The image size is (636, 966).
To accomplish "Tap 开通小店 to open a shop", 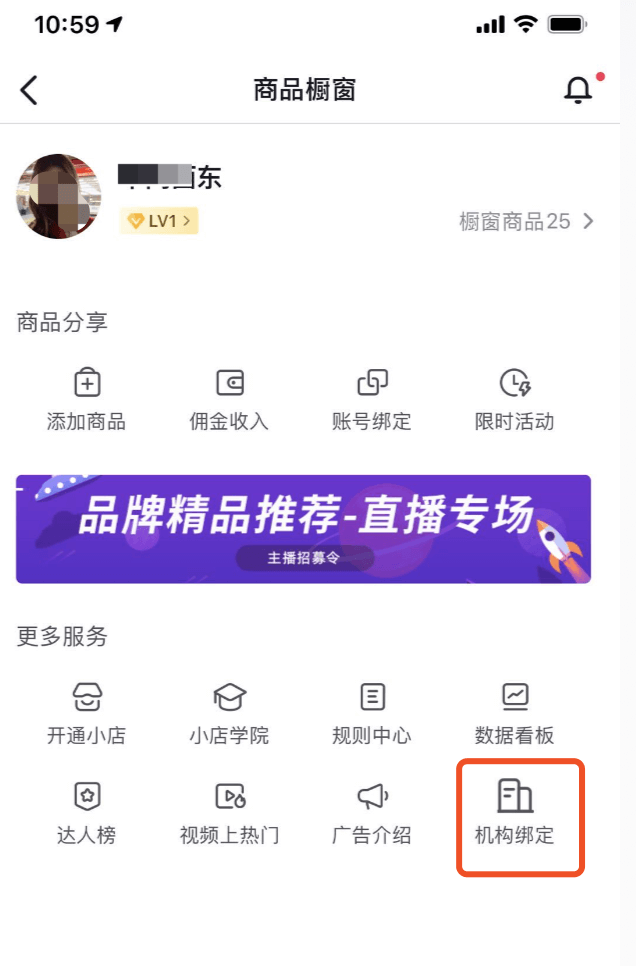I will coord(87,713).
